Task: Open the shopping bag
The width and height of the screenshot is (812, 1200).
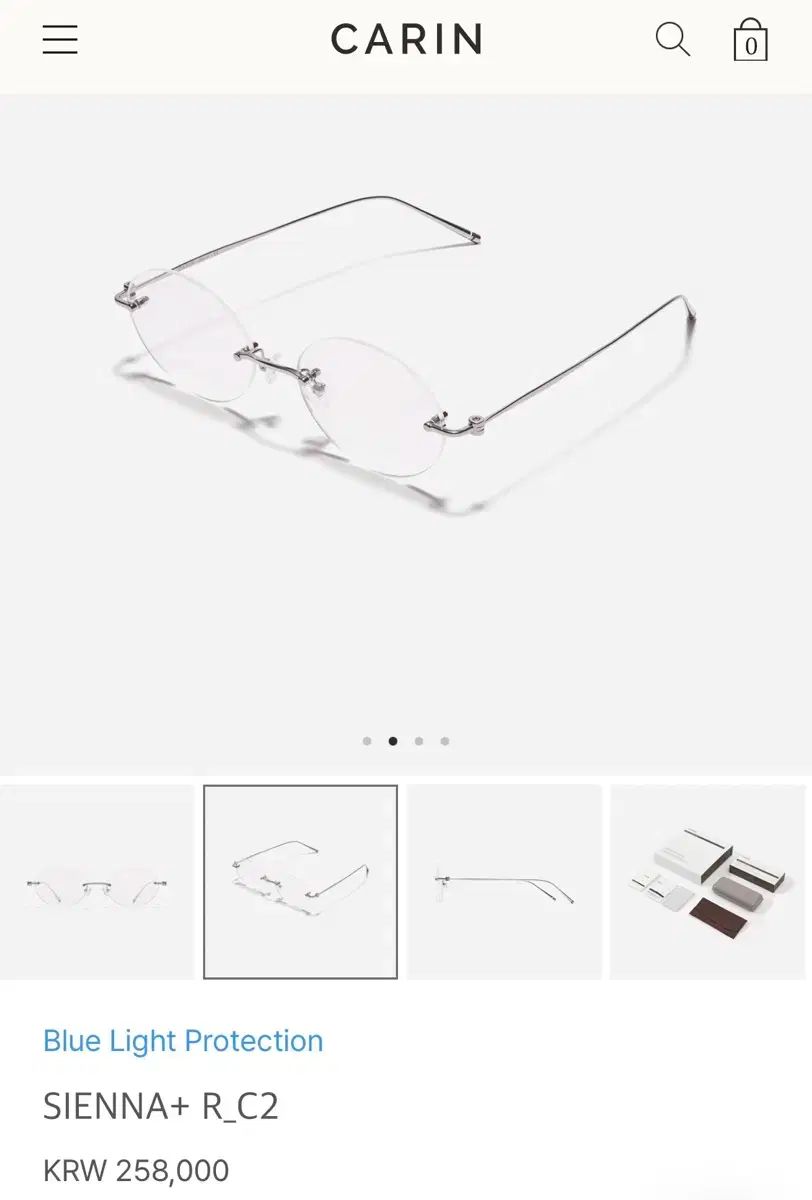Action: pos(750,42)
